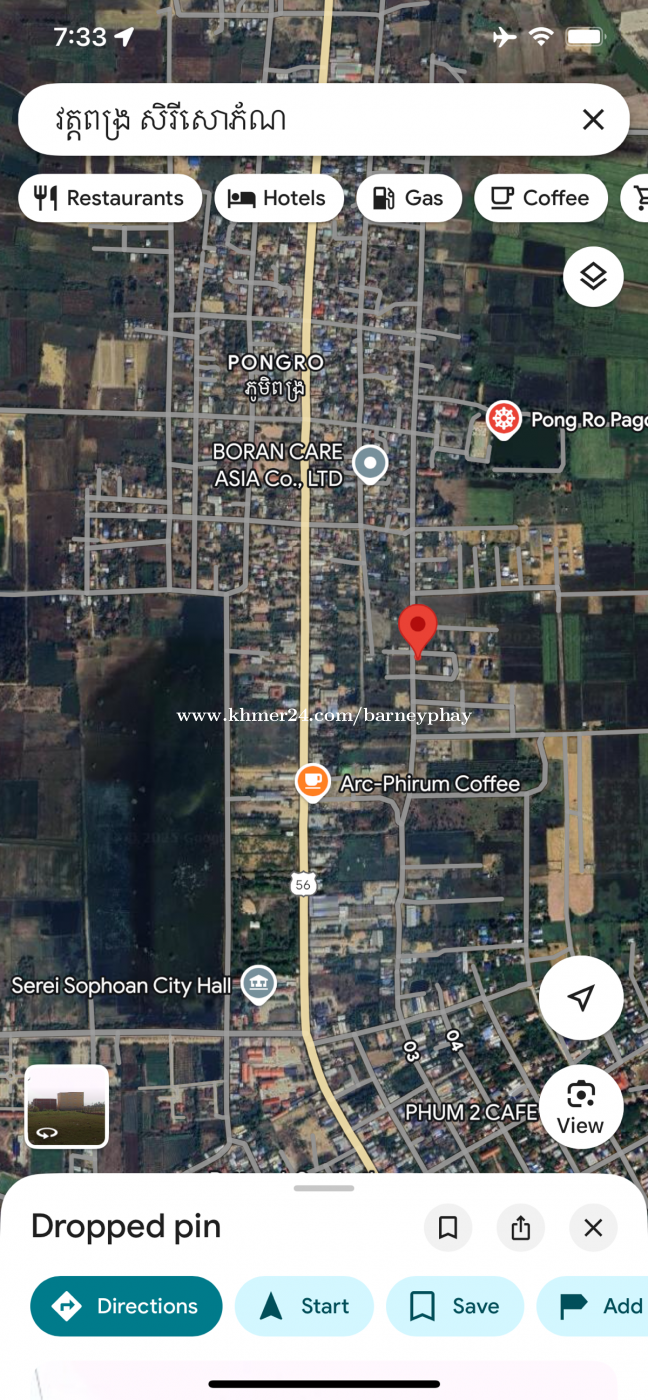Center map on my current location
Screen dimensions: 648x1400
pyautogui.click(x=581, y=997)
